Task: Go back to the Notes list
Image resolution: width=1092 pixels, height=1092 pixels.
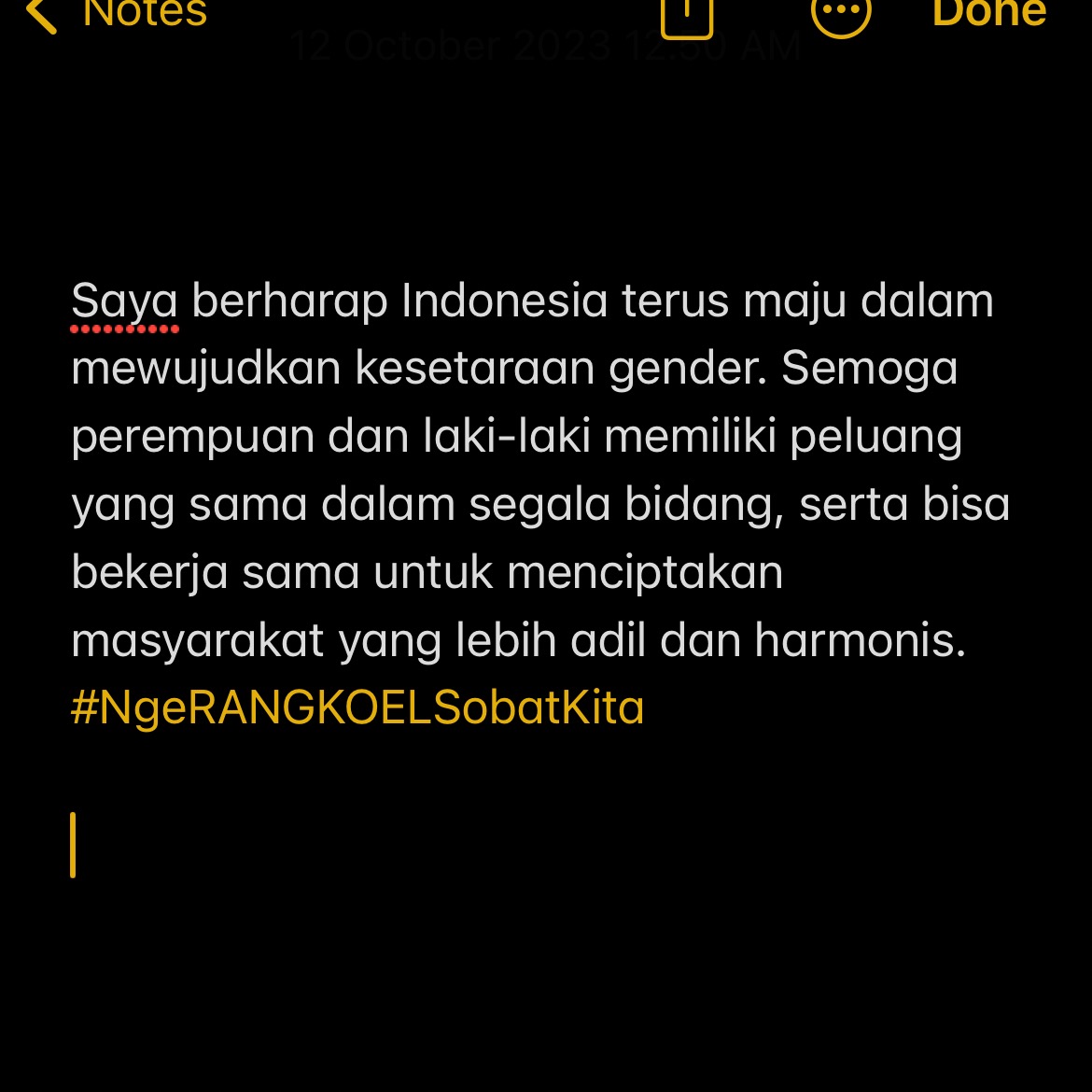Action: [117, 13]
